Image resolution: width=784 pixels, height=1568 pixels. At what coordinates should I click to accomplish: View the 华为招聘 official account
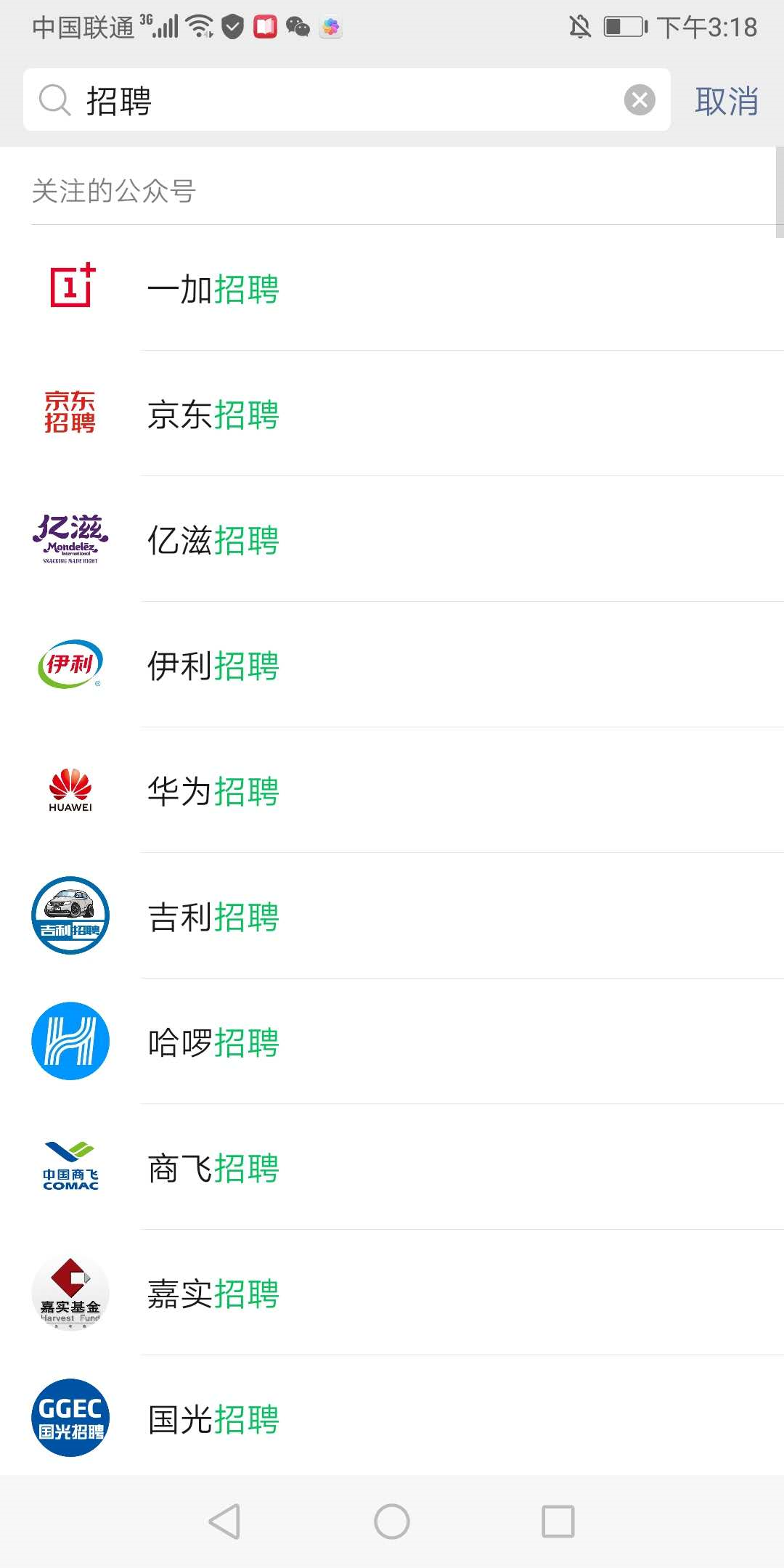tap(392, 791)
